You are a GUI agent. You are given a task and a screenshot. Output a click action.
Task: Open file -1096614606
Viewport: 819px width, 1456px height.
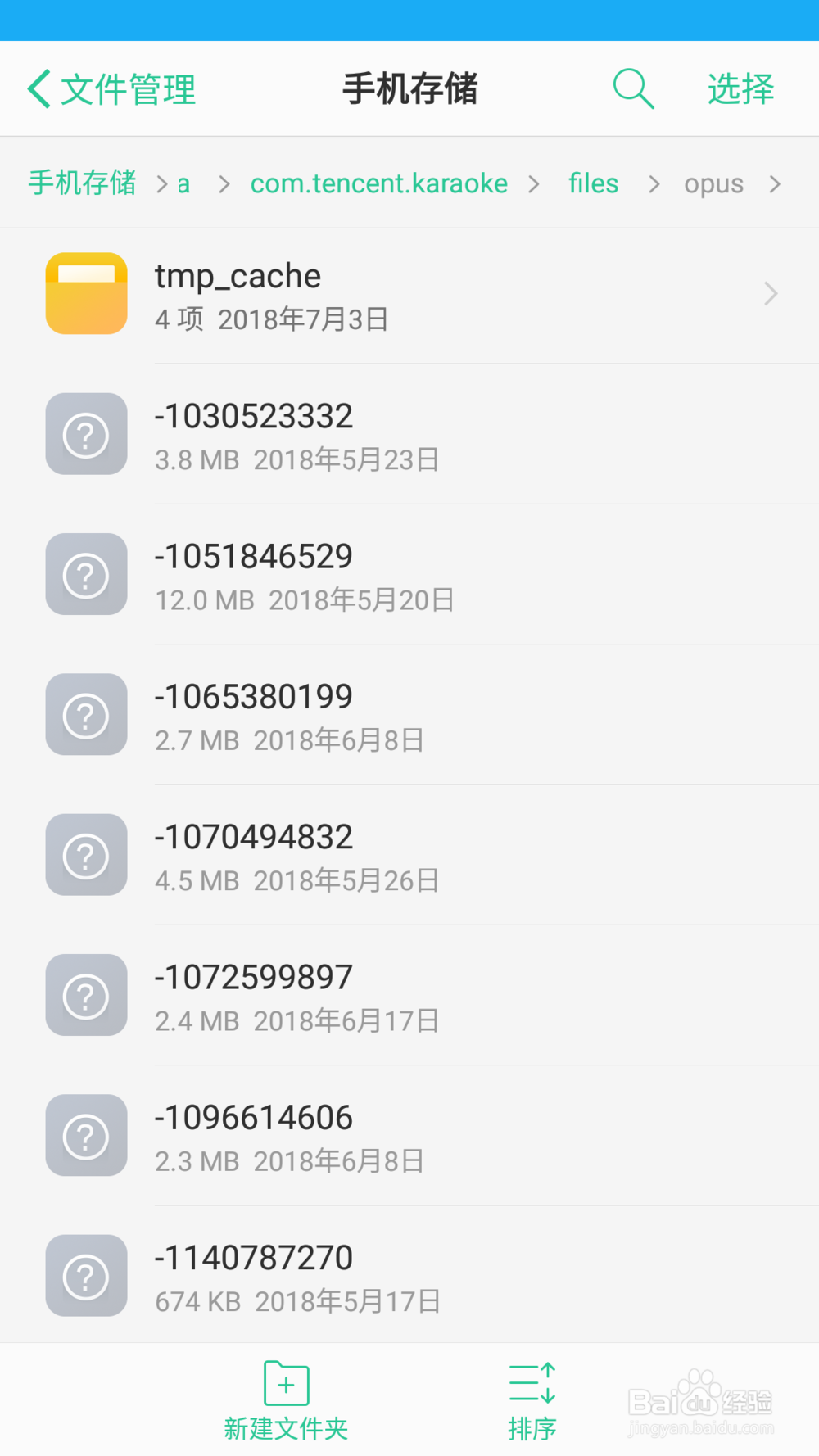[x=409, y=1135]
